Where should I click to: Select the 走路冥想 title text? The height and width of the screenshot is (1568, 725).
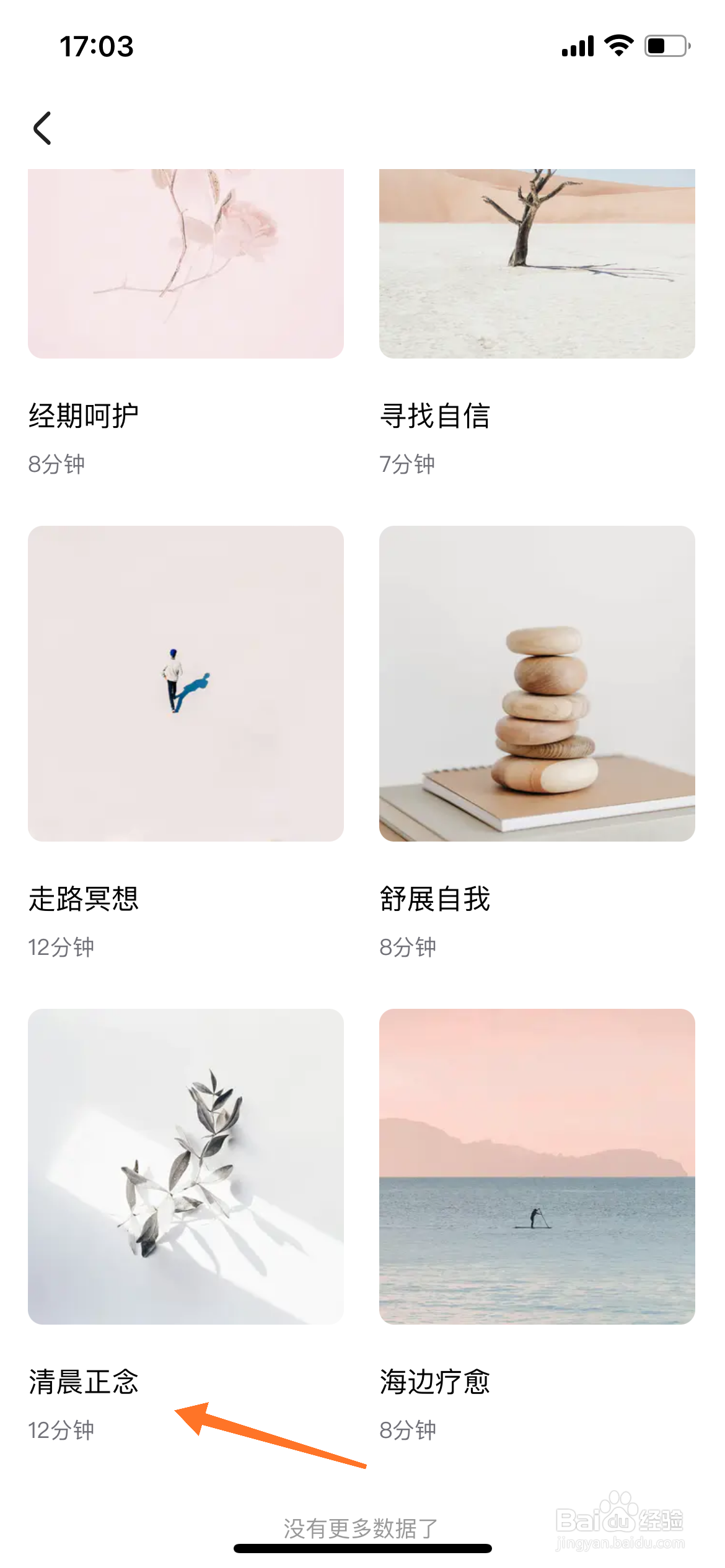pyautogui.click(x=84, y=900)
